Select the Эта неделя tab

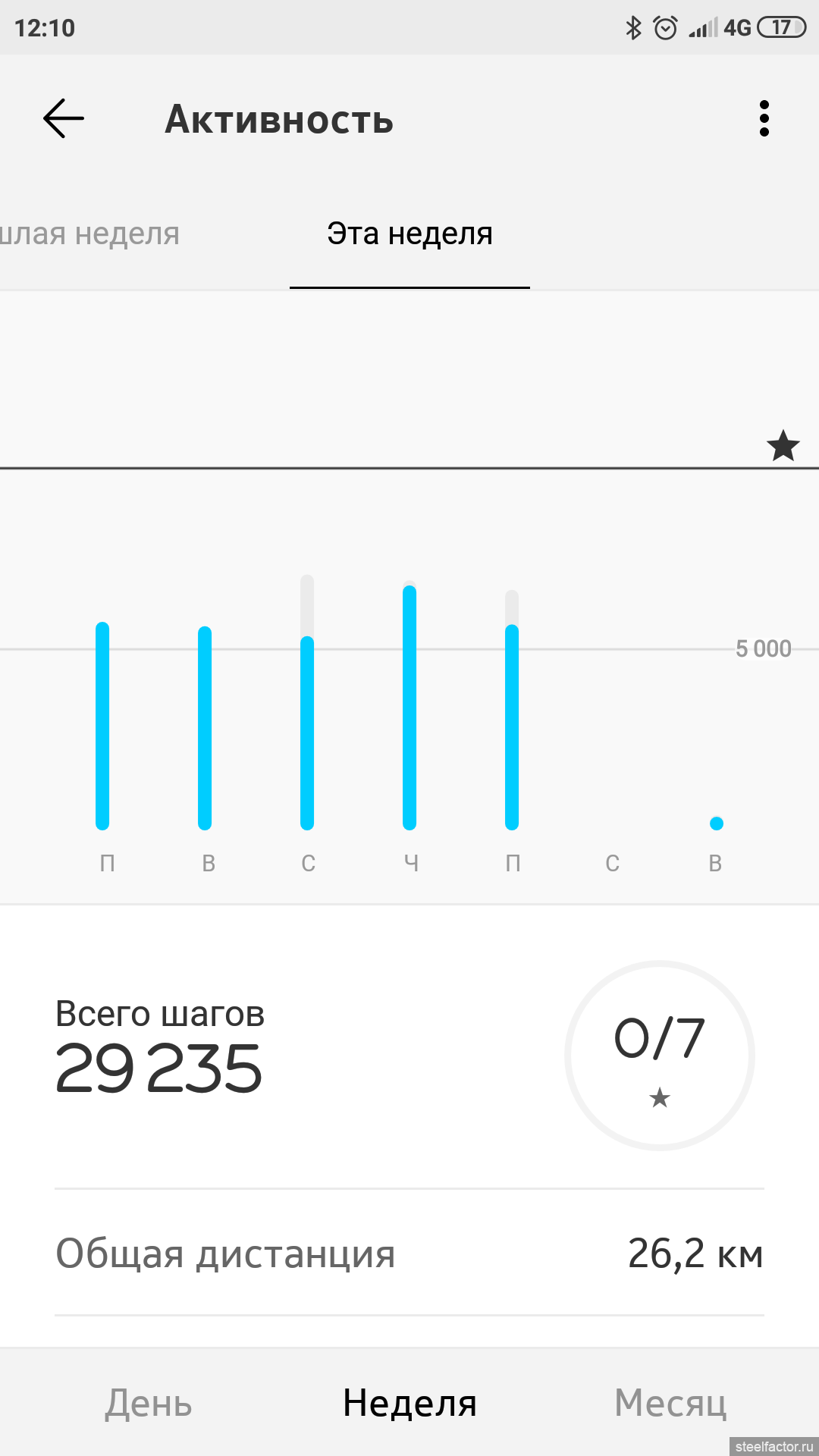(x=409, y=234)
